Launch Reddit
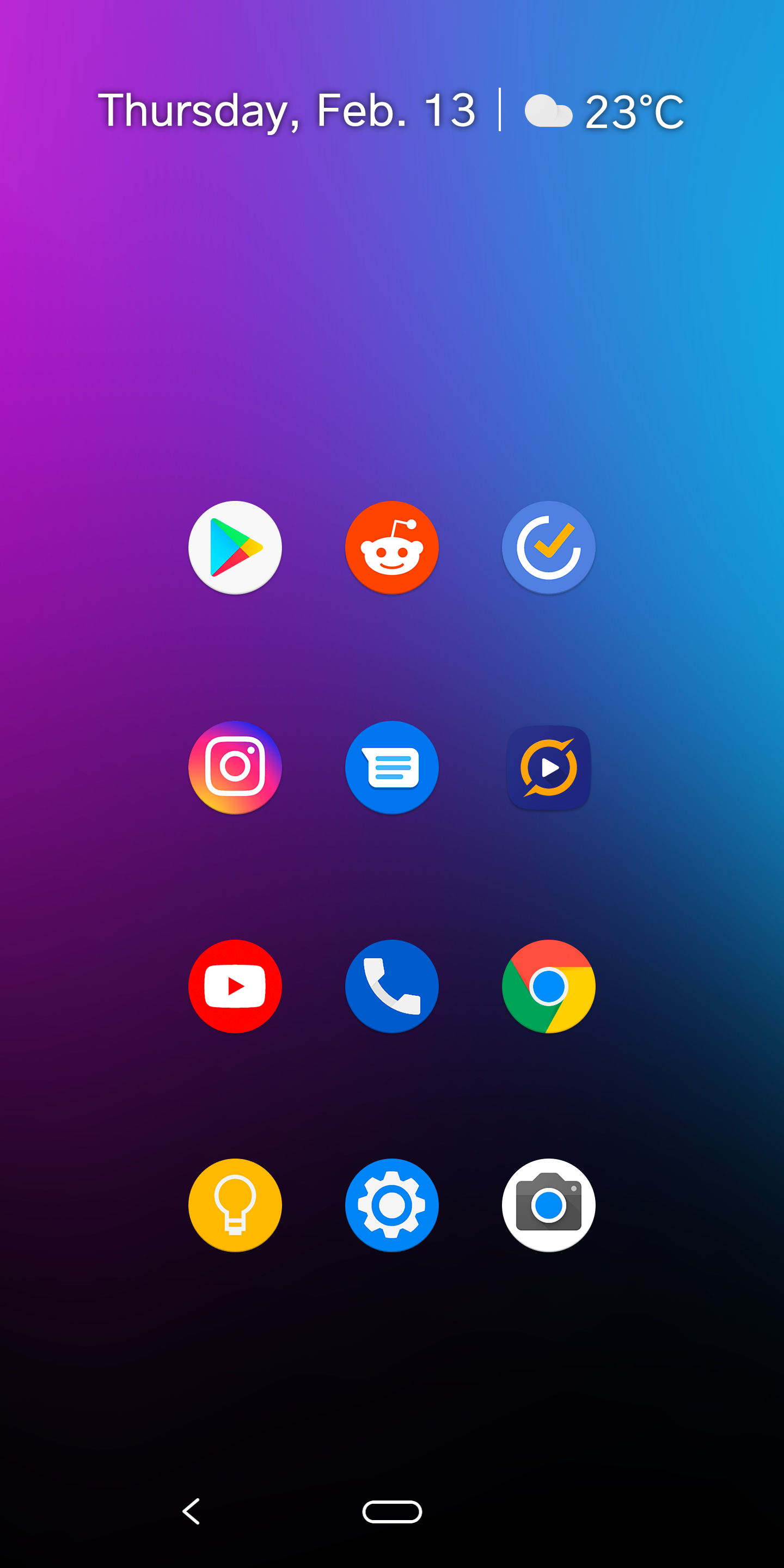The width and height of the screenshot is (784, 1568). tap(392, 547)
